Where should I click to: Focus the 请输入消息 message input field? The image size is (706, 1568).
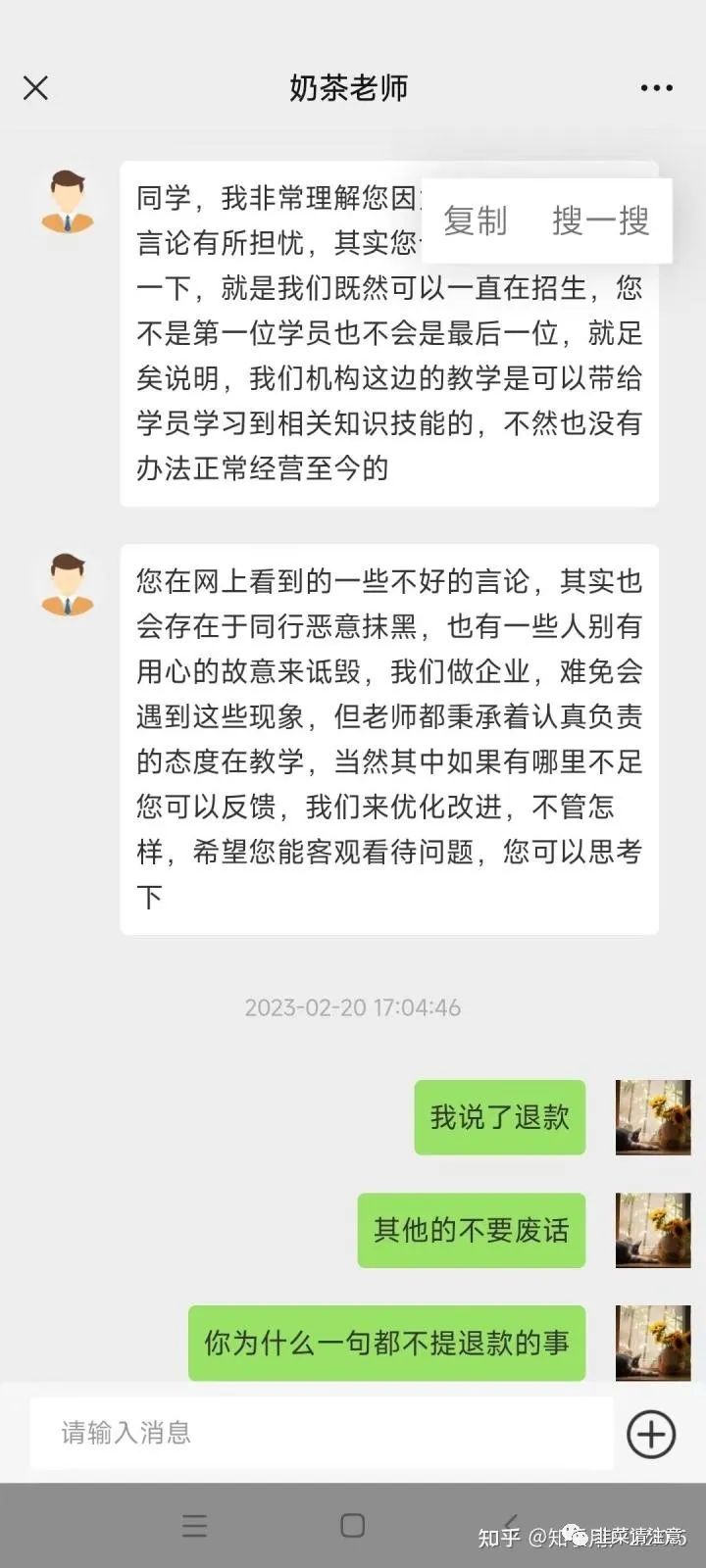[x=321, y=1433]
